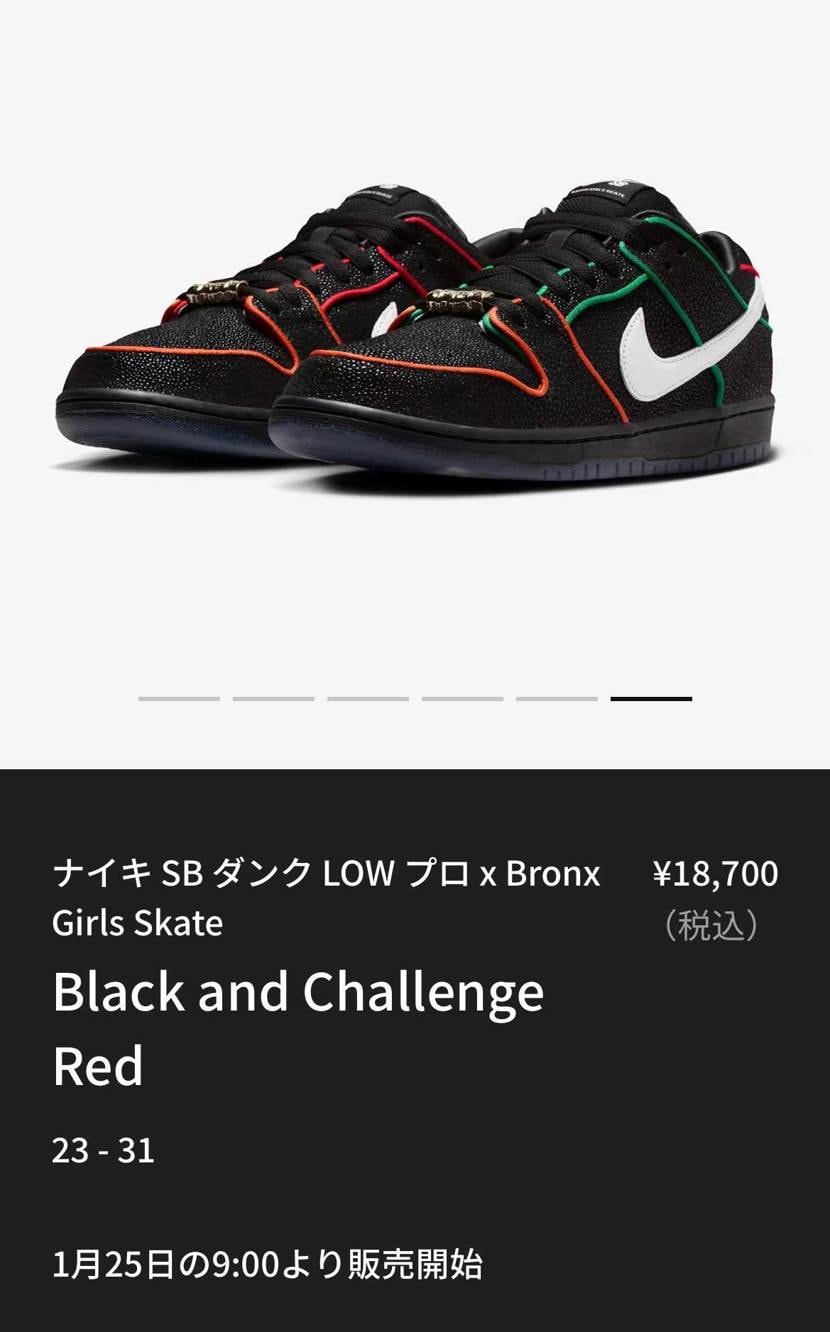830x1332 pixels.
Task: Select the product title Nike SB Dunk LOW
Action: click(x=230, y=873)
